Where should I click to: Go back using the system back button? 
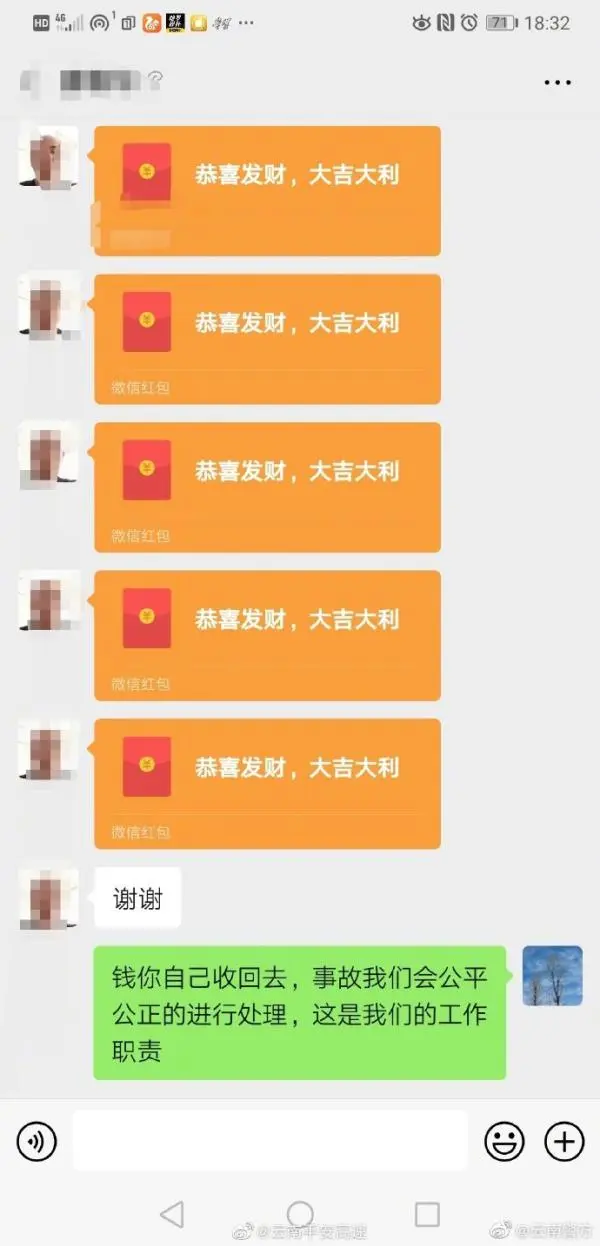click(x=172, y=1214)
